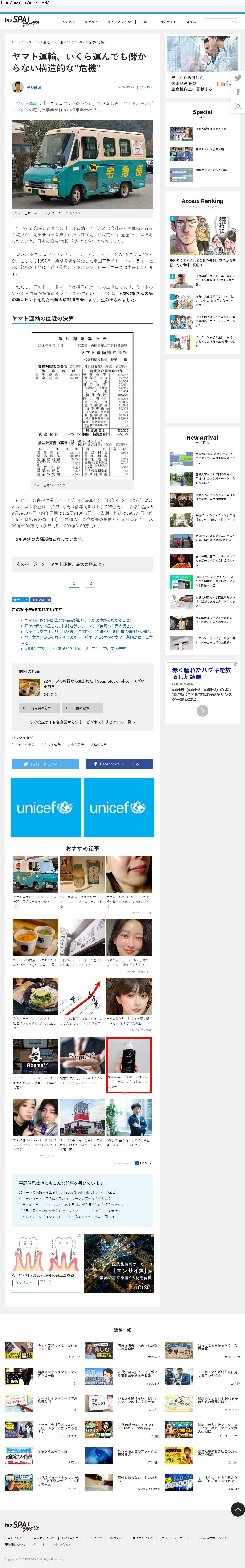Go to next page 次のページ banner
Screen dimensions: 245x1568
(82, 564)
